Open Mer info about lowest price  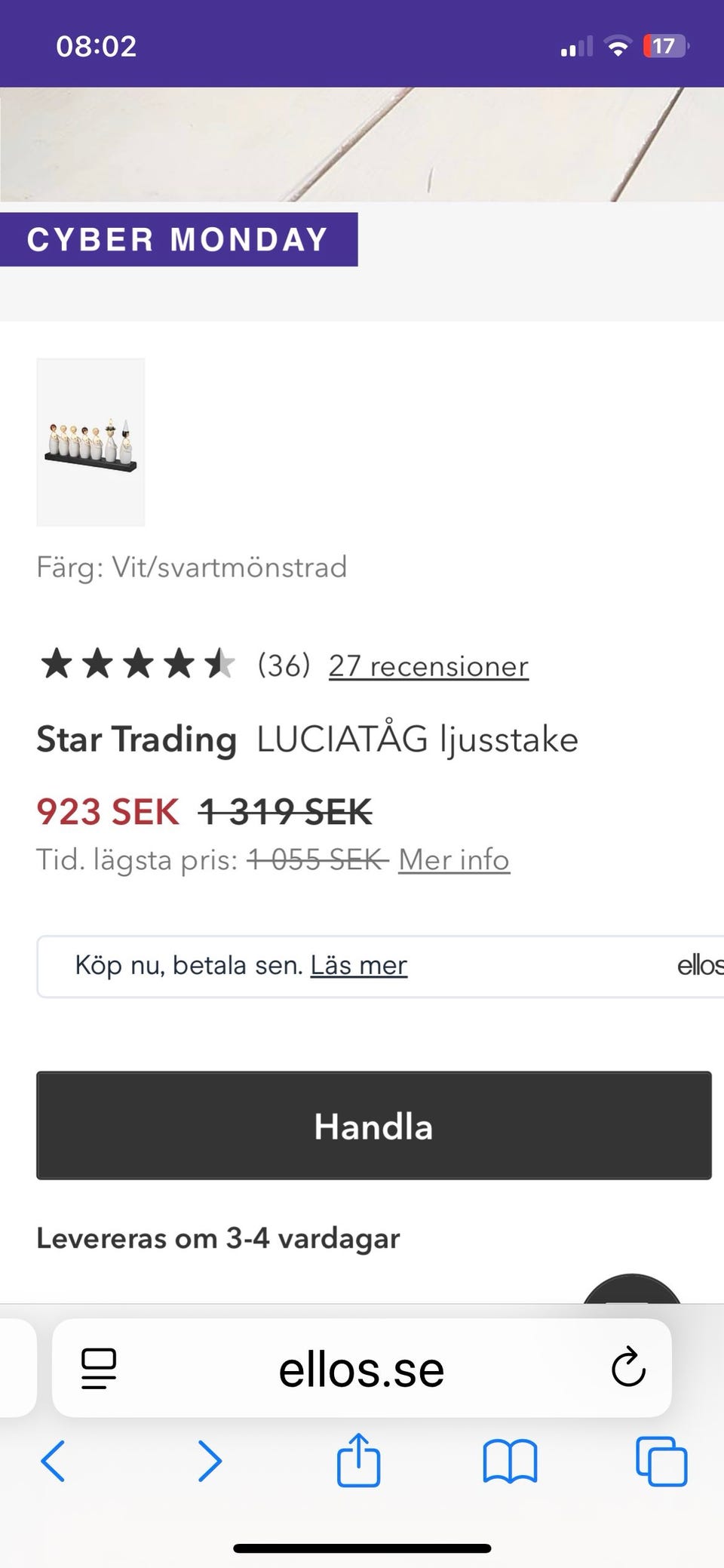coord(454,859)
